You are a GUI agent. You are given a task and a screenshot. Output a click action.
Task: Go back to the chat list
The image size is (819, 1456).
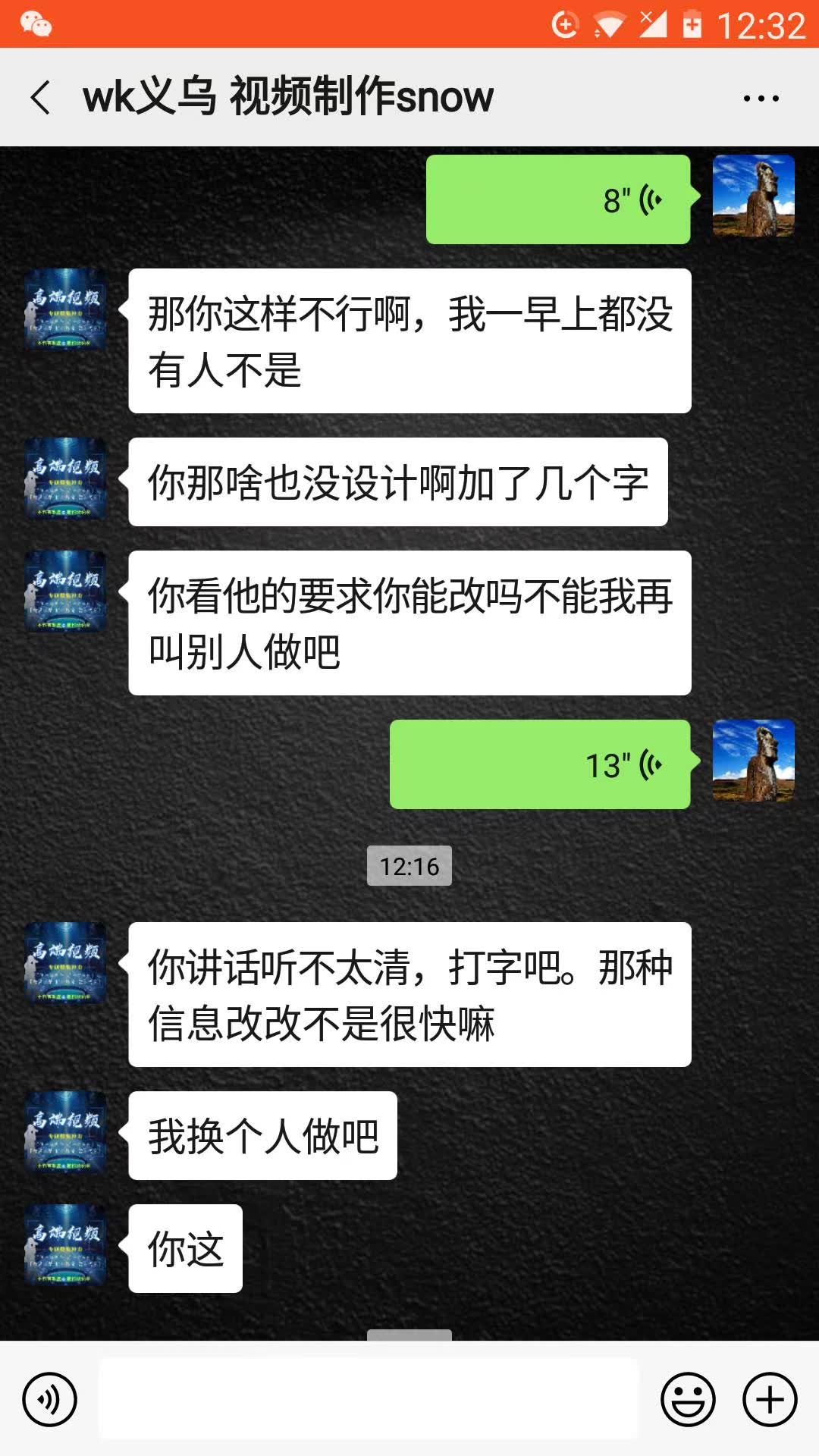click(x=41, y=98)
